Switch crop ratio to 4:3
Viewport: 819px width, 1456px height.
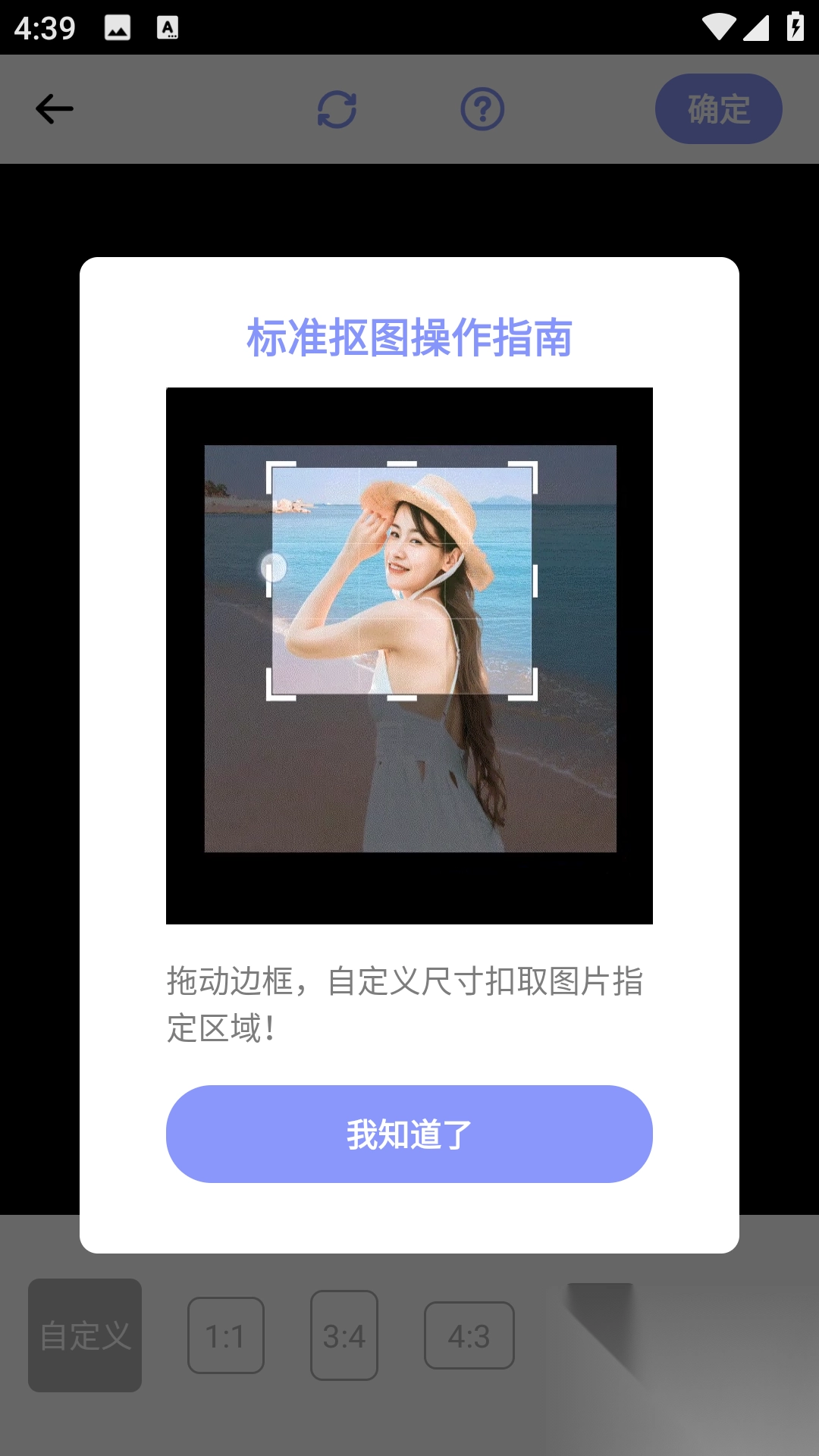pos(469,1335)
